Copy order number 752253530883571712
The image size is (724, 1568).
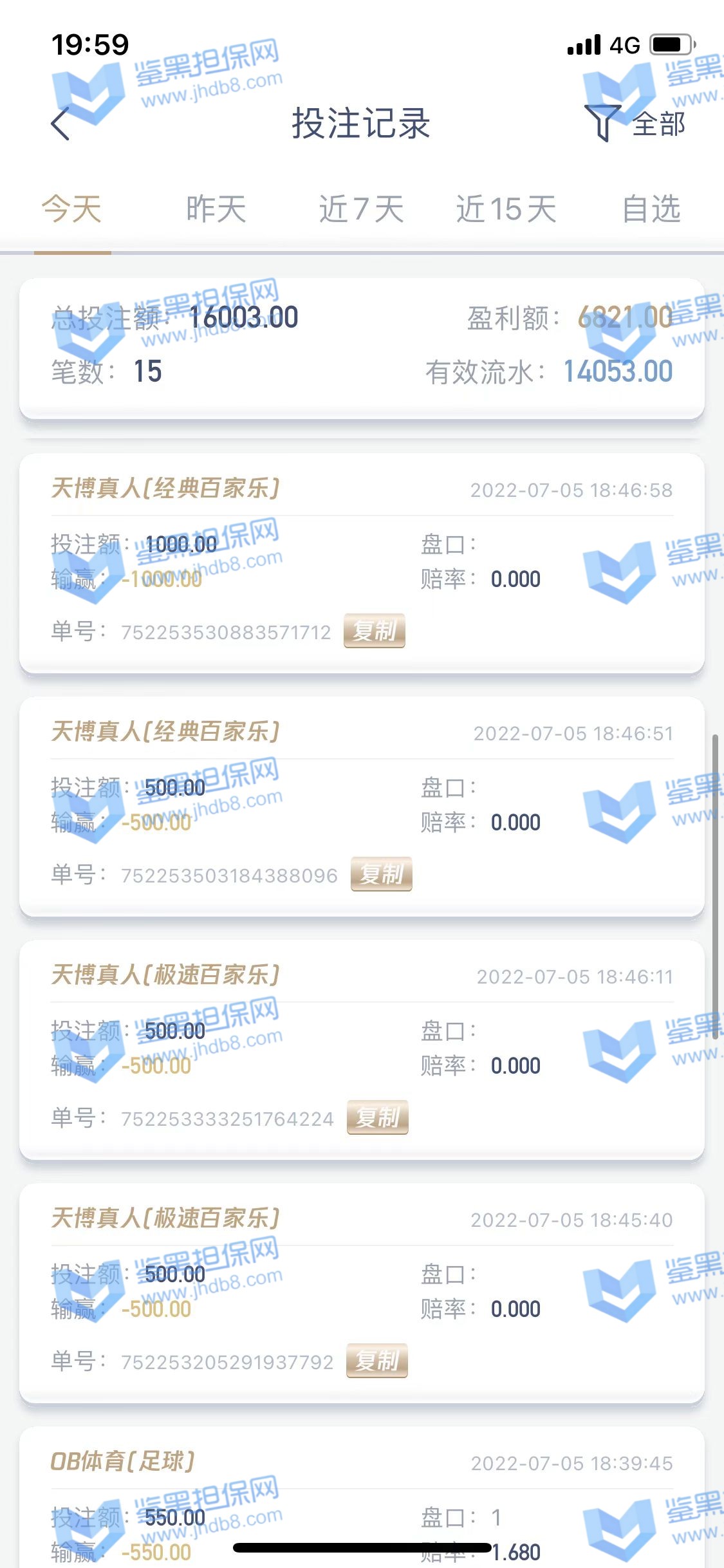pyautogui.click(x=374, y=631)
